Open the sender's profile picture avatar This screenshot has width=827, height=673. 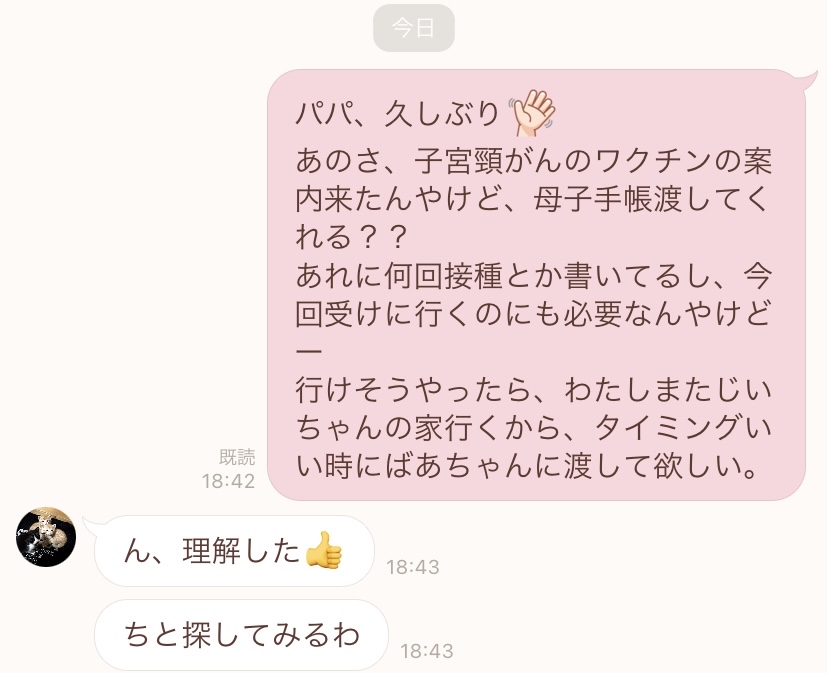coord(46,537)
